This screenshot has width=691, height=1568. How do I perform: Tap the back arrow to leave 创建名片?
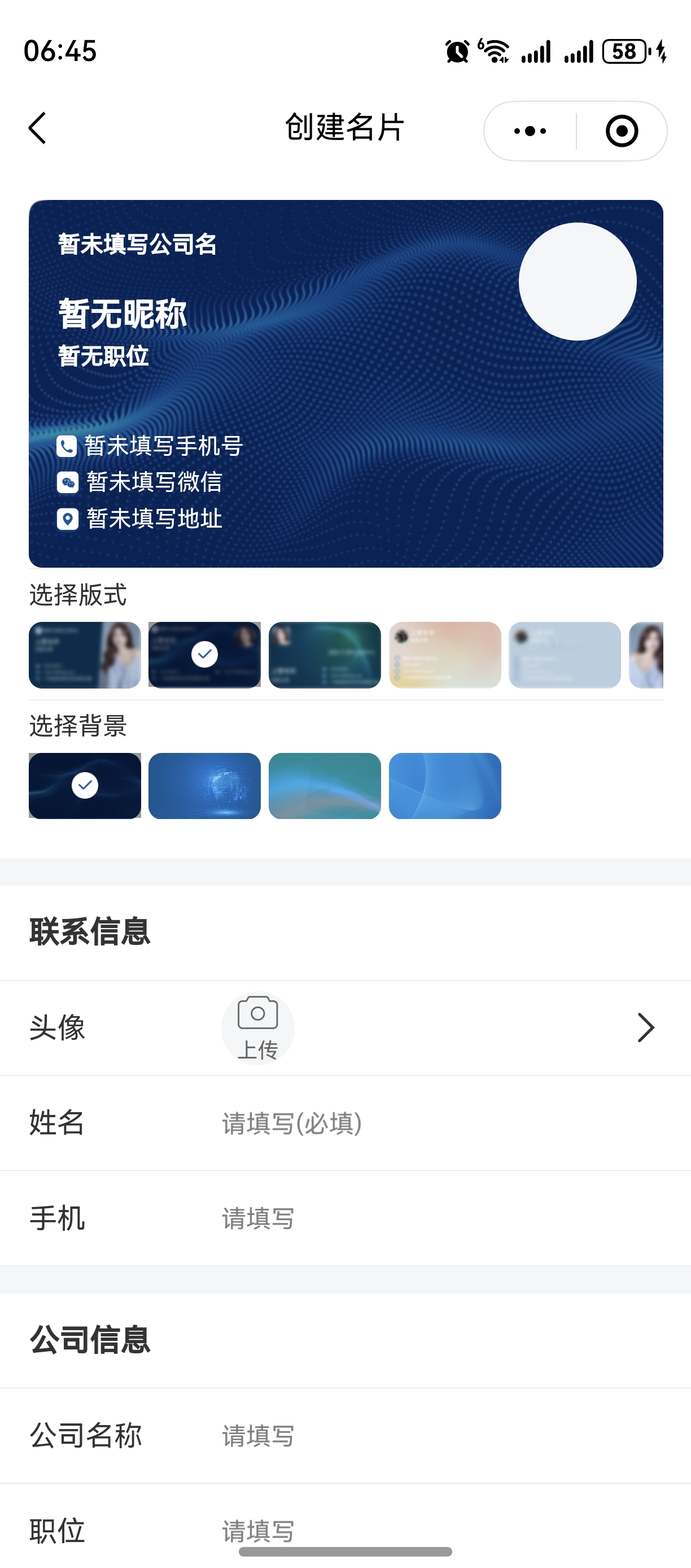[38, 129]
